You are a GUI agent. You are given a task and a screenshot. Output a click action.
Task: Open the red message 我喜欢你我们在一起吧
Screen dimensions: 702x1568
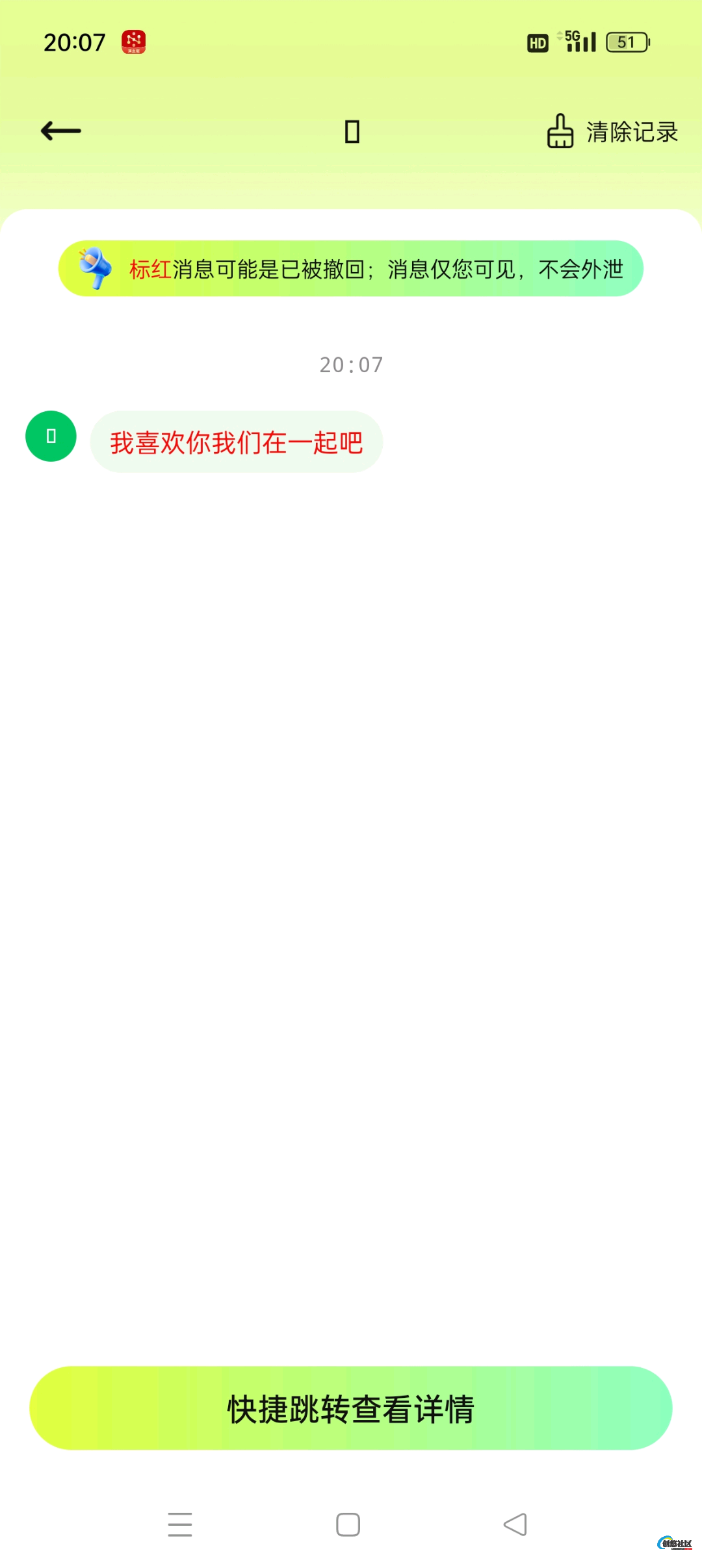click(x=237, y=442)
